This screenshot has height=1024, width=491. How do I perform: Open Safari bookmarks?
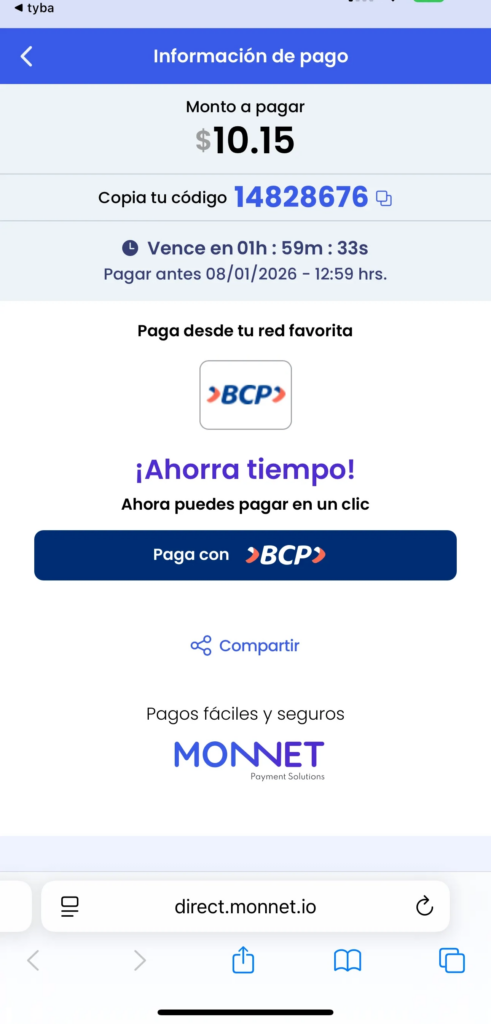pyautogui.click(x=347, y=961)
